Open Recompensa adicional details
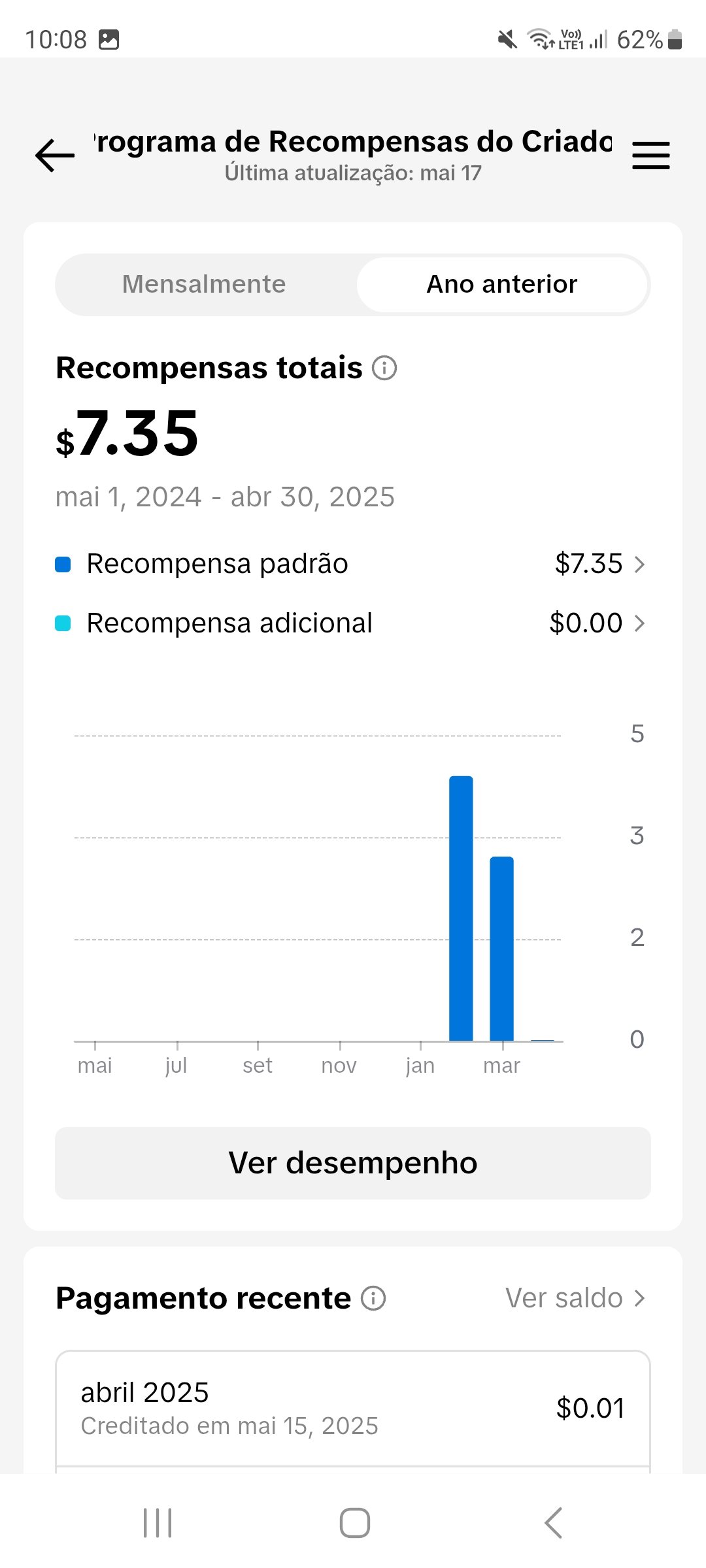 (x=353, y=623)
